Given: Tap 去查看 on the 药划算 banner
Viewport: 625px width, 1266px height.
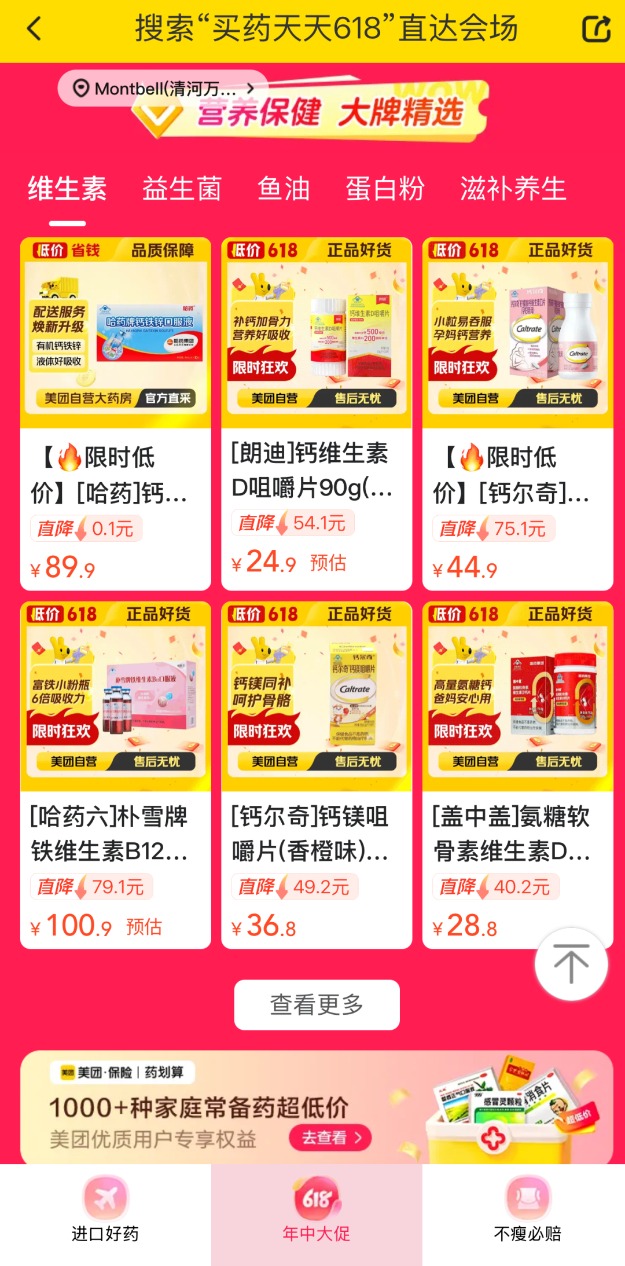Looking at the screenshot, I should 330,1137.
